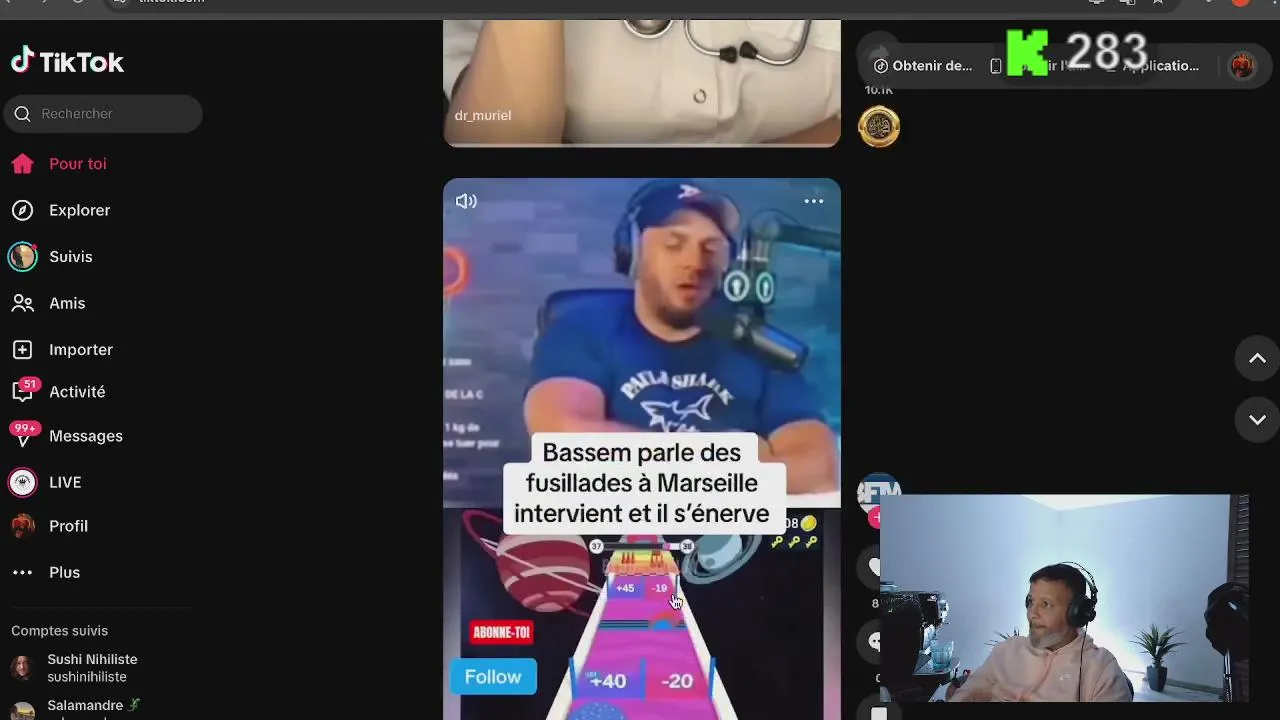Switch to Suivis feed
Viewport: 1280px width, 720px height.
(70, 257)
